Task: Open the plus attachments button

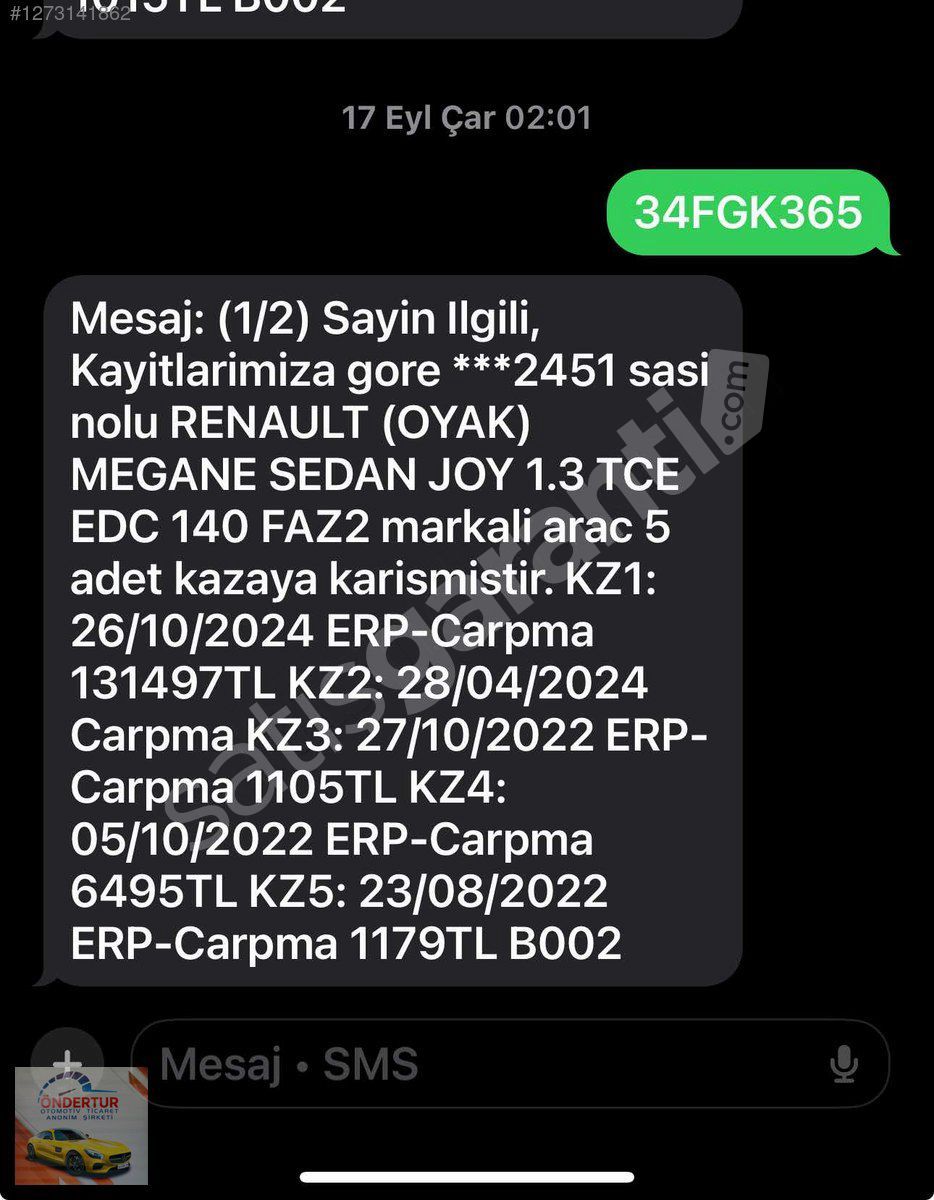Action: point(67,1061)
